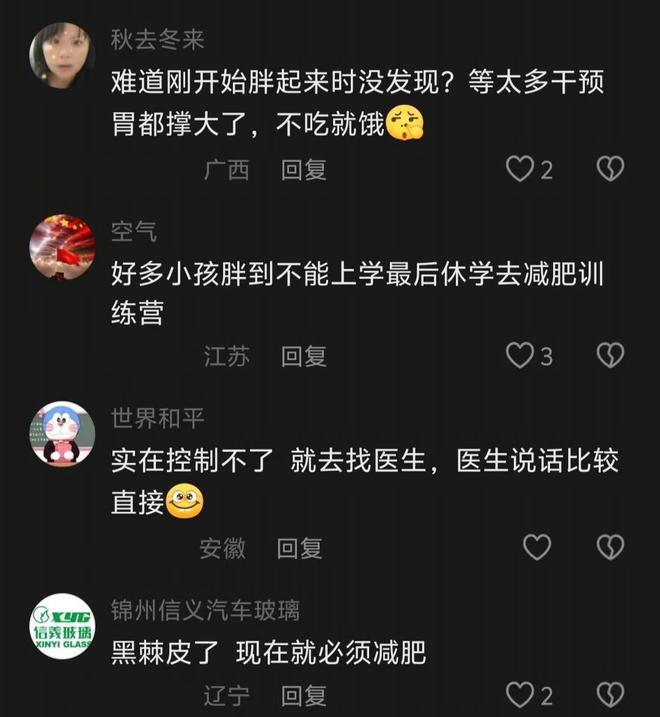Open 锦州信义汽车玻璃's profile avatar
This screenshot has width=660, height=717.
[62, 627]
